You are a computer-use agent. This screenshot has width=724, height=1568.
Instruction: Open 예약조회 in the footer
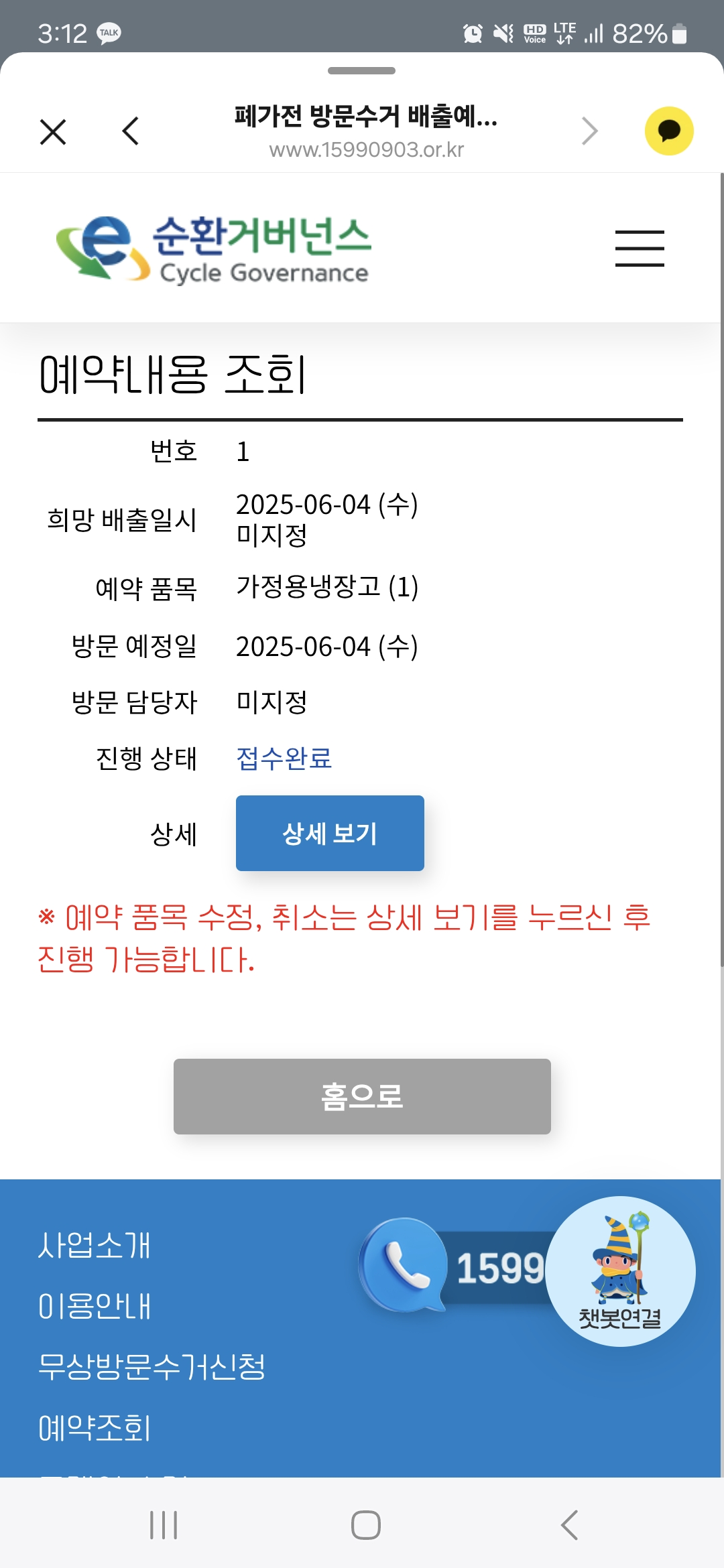95,1428
